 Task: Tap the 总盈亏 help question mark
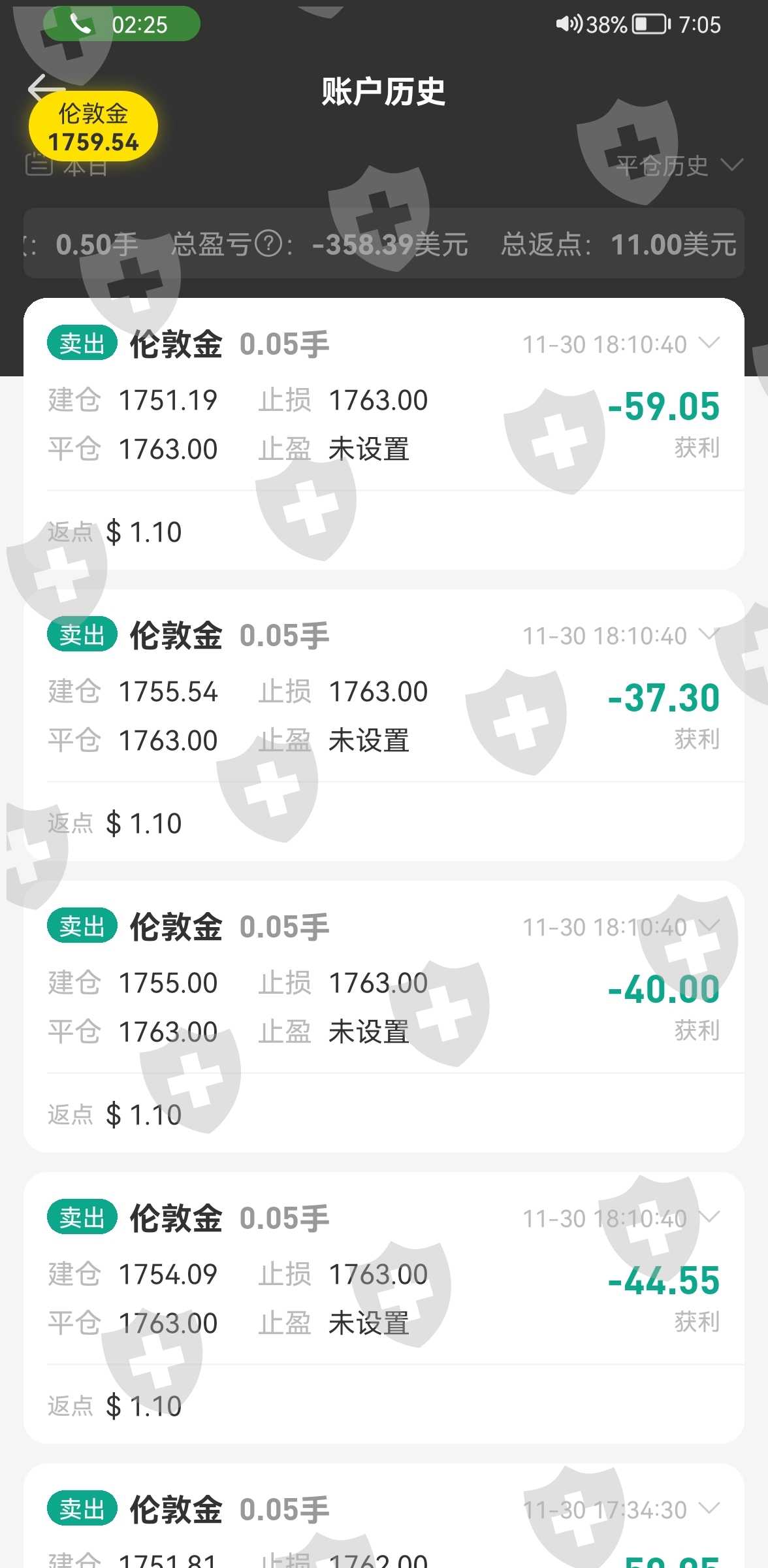[x=268, y=245]
